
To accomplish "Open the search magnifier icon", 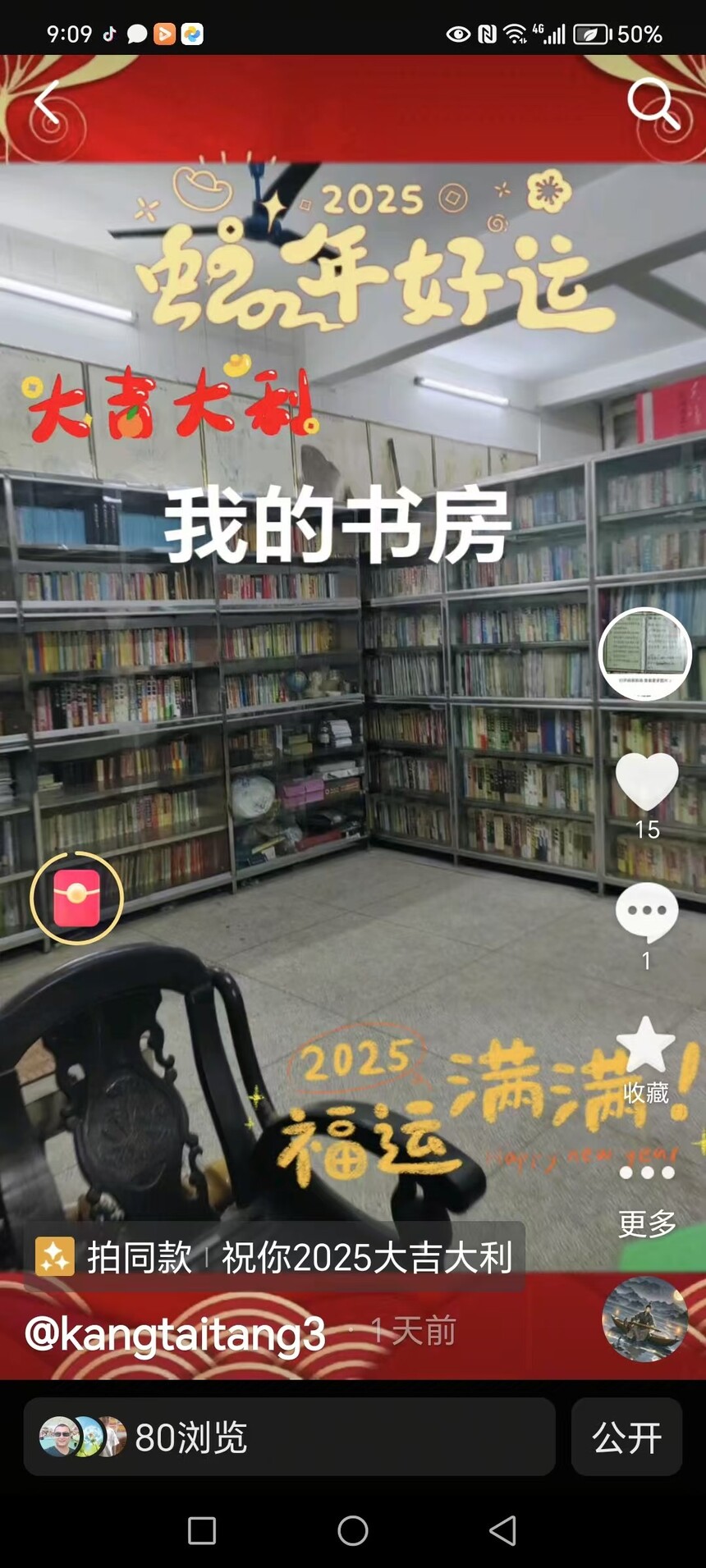I will [652, 103].
